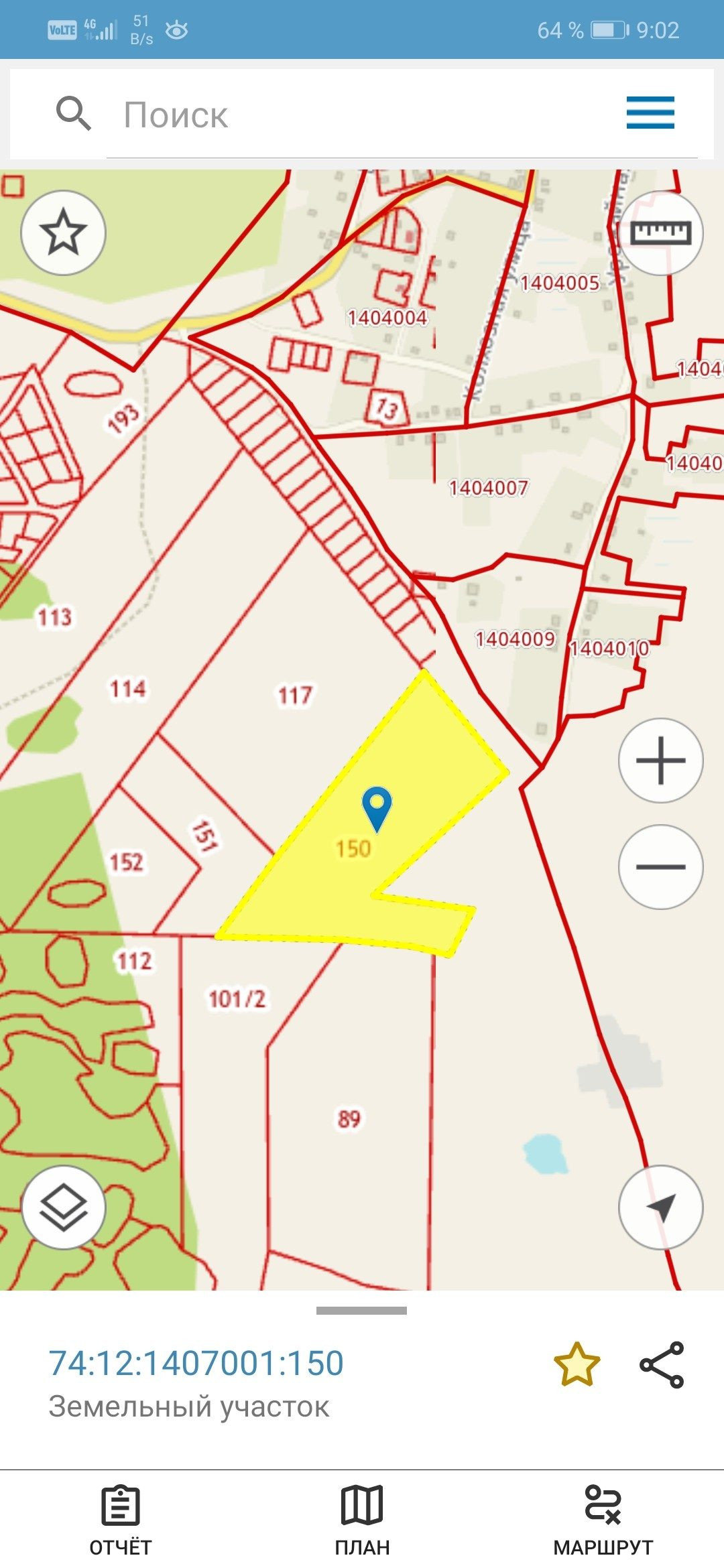This screenshot has height=1568, width=724.
Task: Expand the bottom sheet handle
Action: (361, 1310)
